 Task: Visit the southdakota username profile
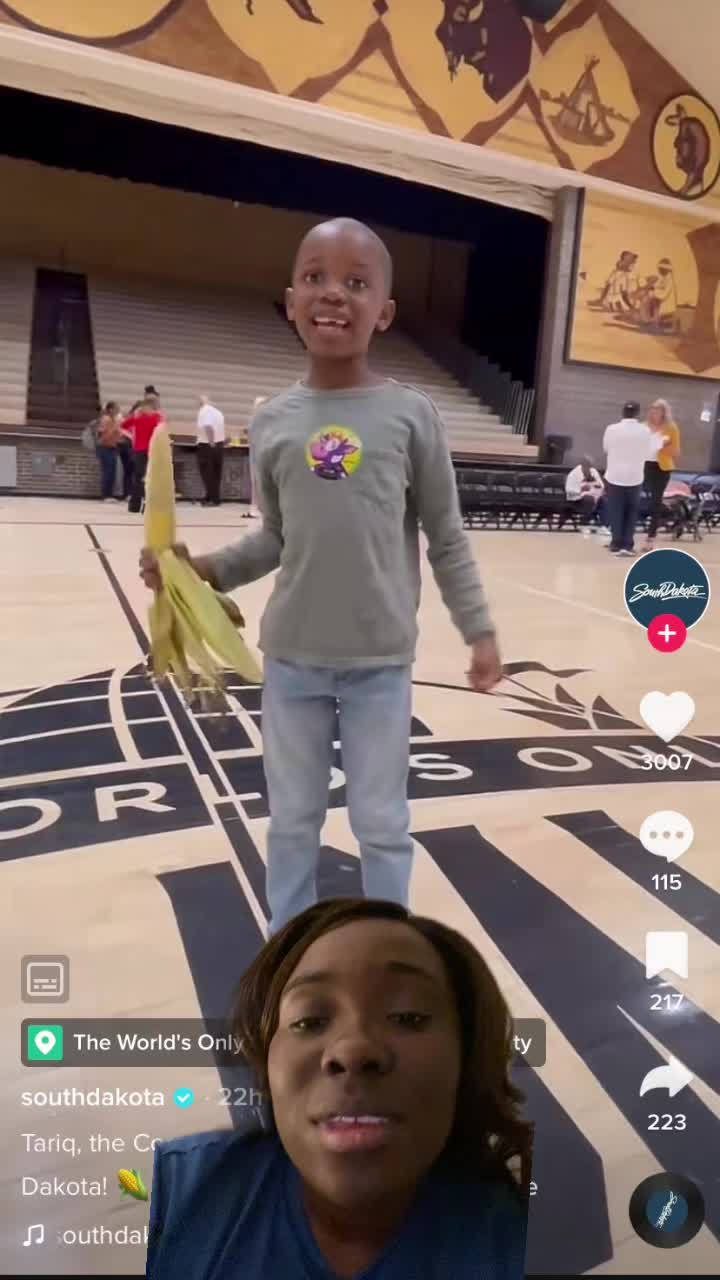pyautogui.click(x=93, y=1097)
